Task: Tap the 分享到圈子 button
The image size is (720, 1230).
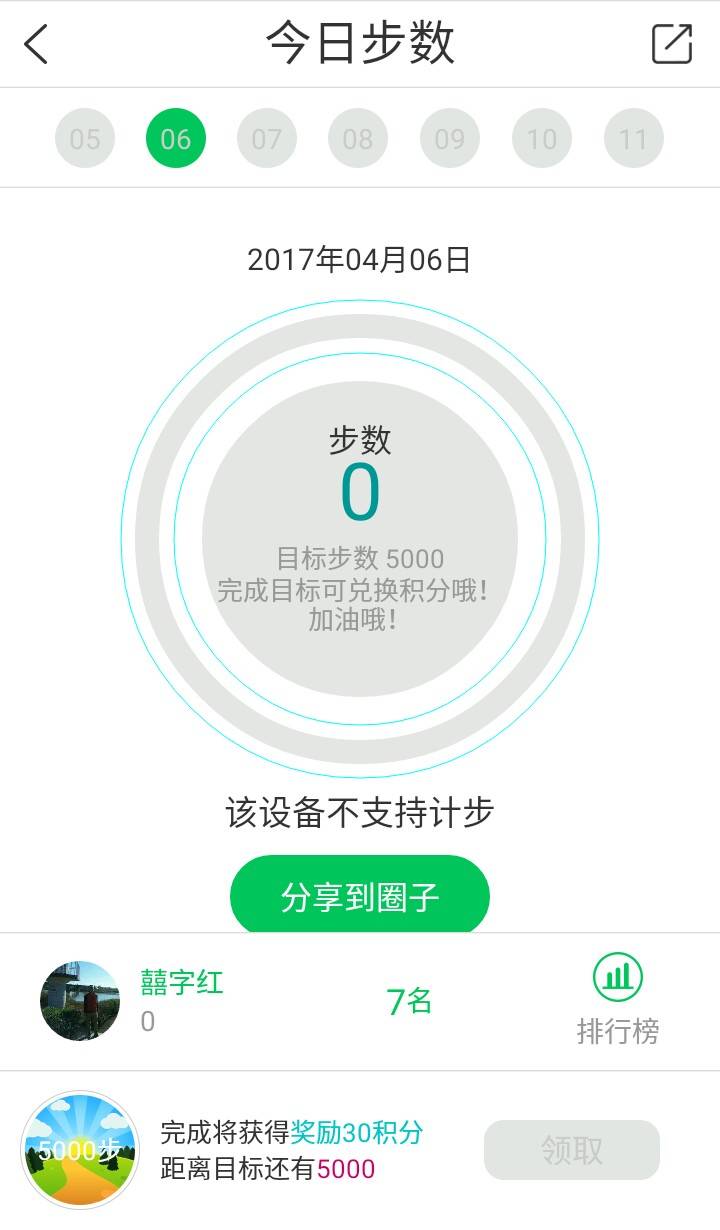Action: pyautogui.click(x=360, y=896)
